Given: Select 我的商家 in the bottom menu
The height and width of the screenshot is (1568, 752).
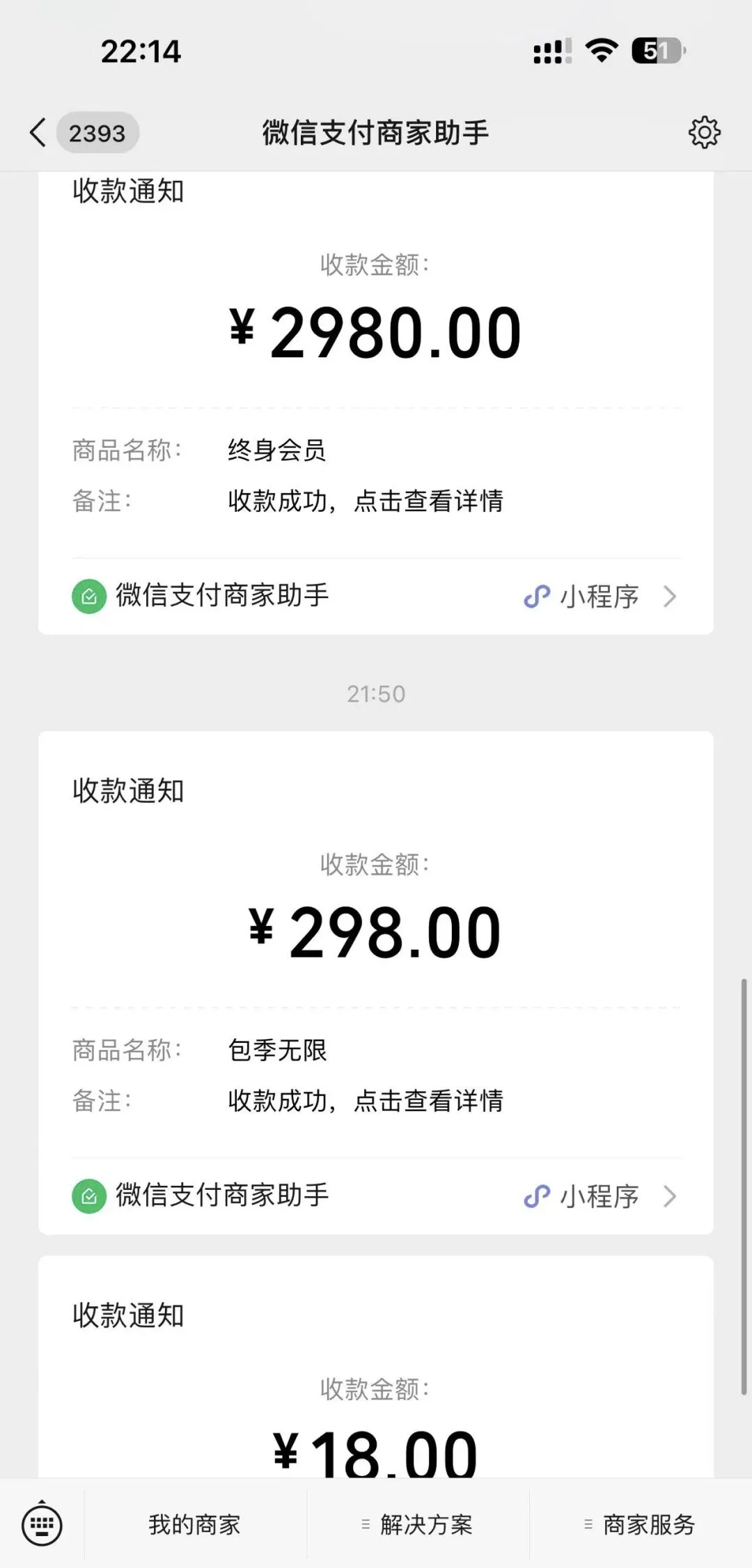Looking at the screenshot, I should point(193,1525).
